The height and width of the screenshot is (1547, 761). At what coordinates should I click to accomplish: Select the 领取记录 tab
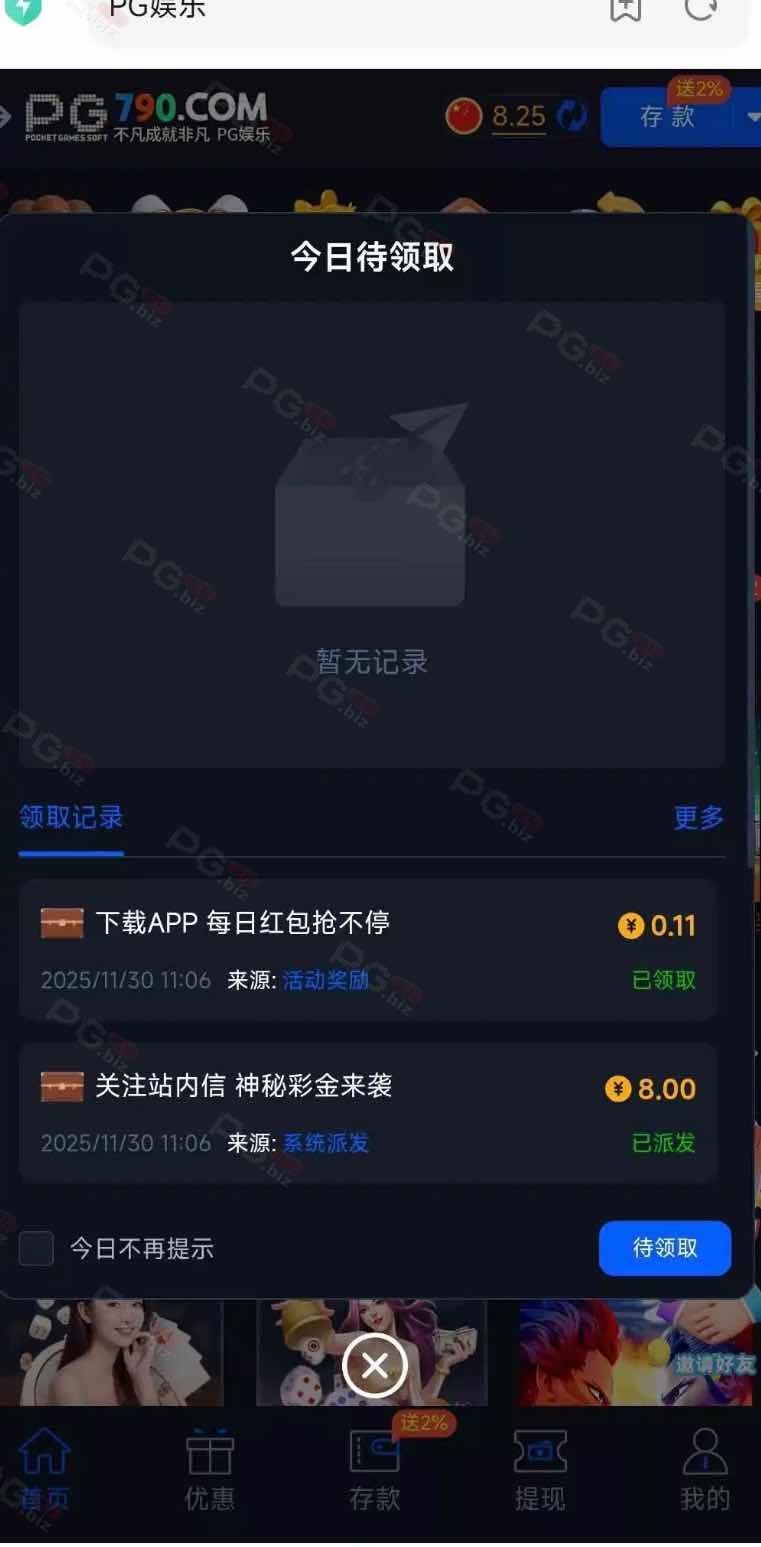point(71,818)
